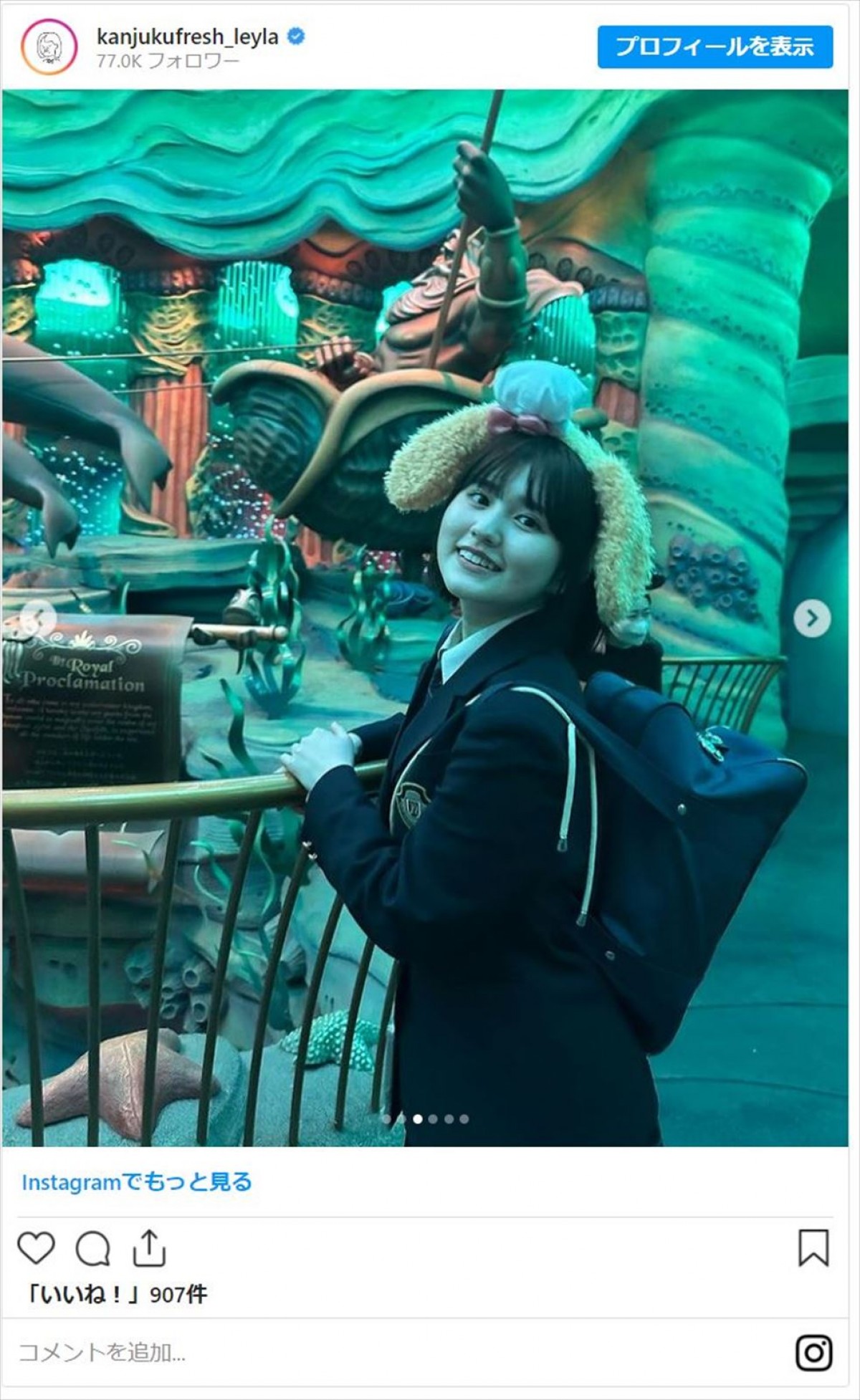Bookmark this post
Viewport: 860px width, 1400px height.
click(x=813, y=1247)
